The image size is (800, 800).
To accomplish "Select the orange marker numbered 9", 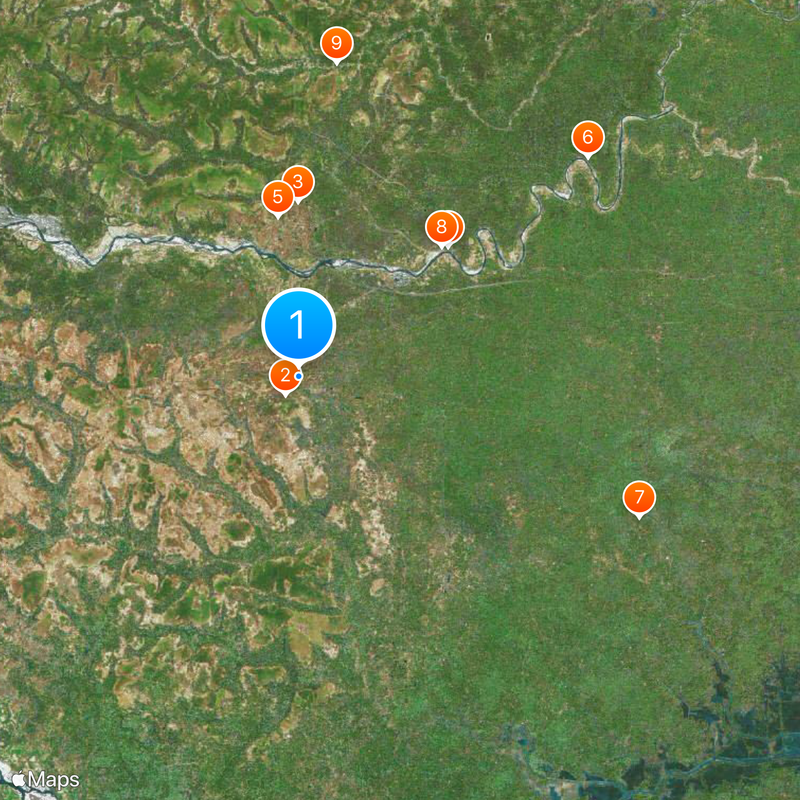I will (x=336, y=43).
